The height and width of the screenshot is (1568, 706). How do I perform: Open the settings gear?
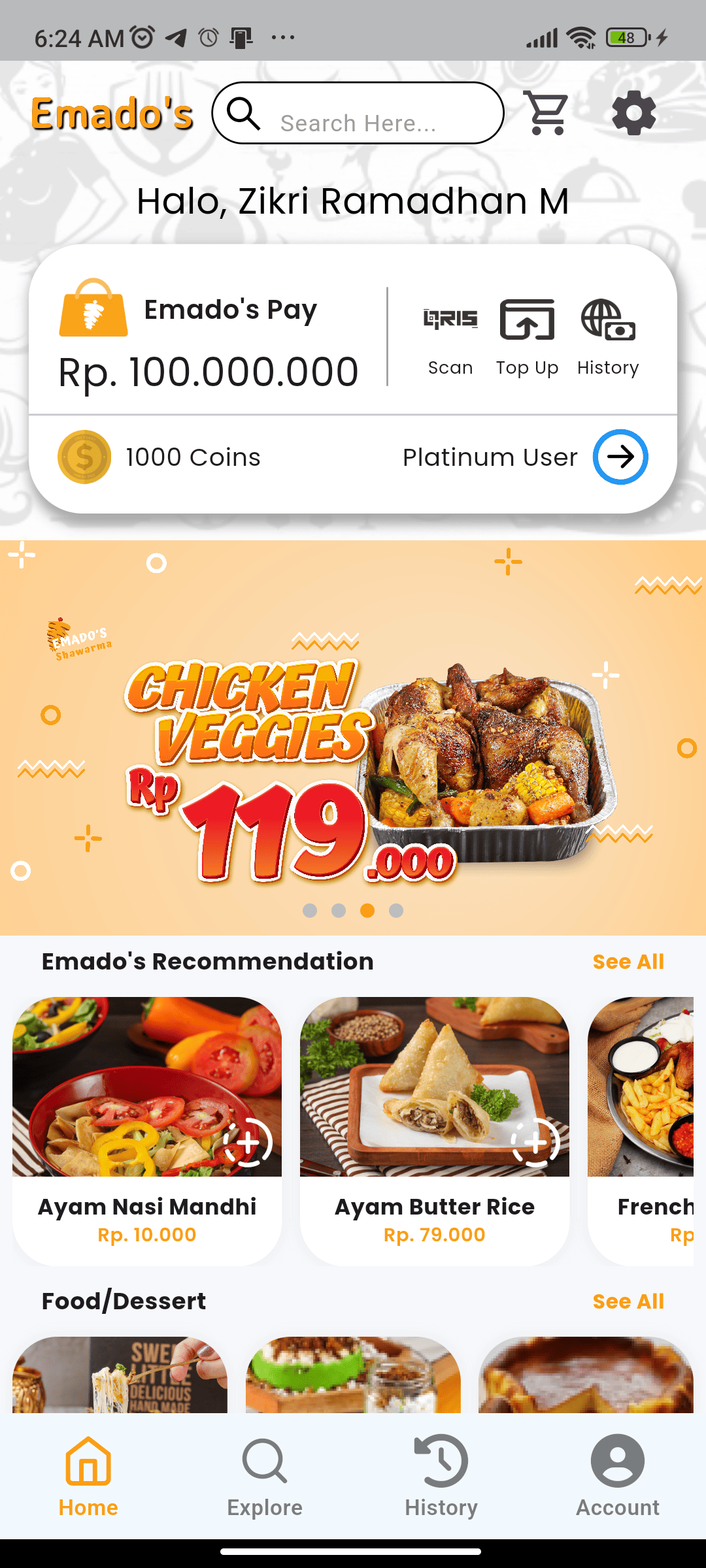click(x=633, y=113)
